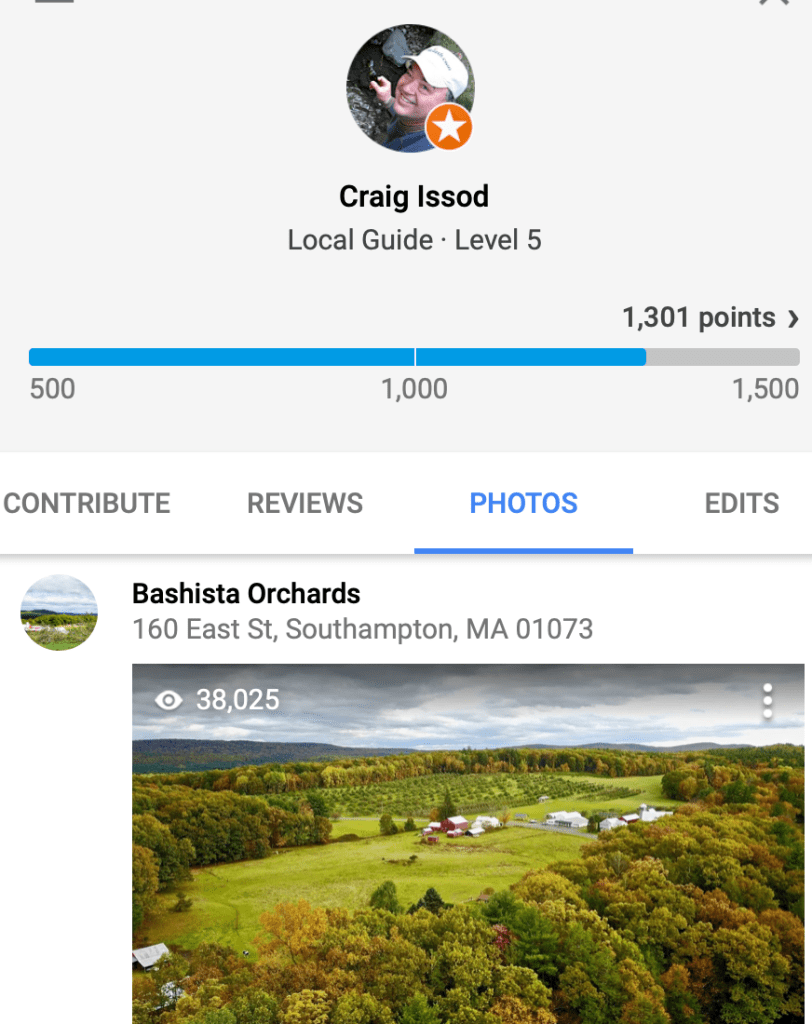
Task: Switch to the Contribute tab
Action: (87, 503)
